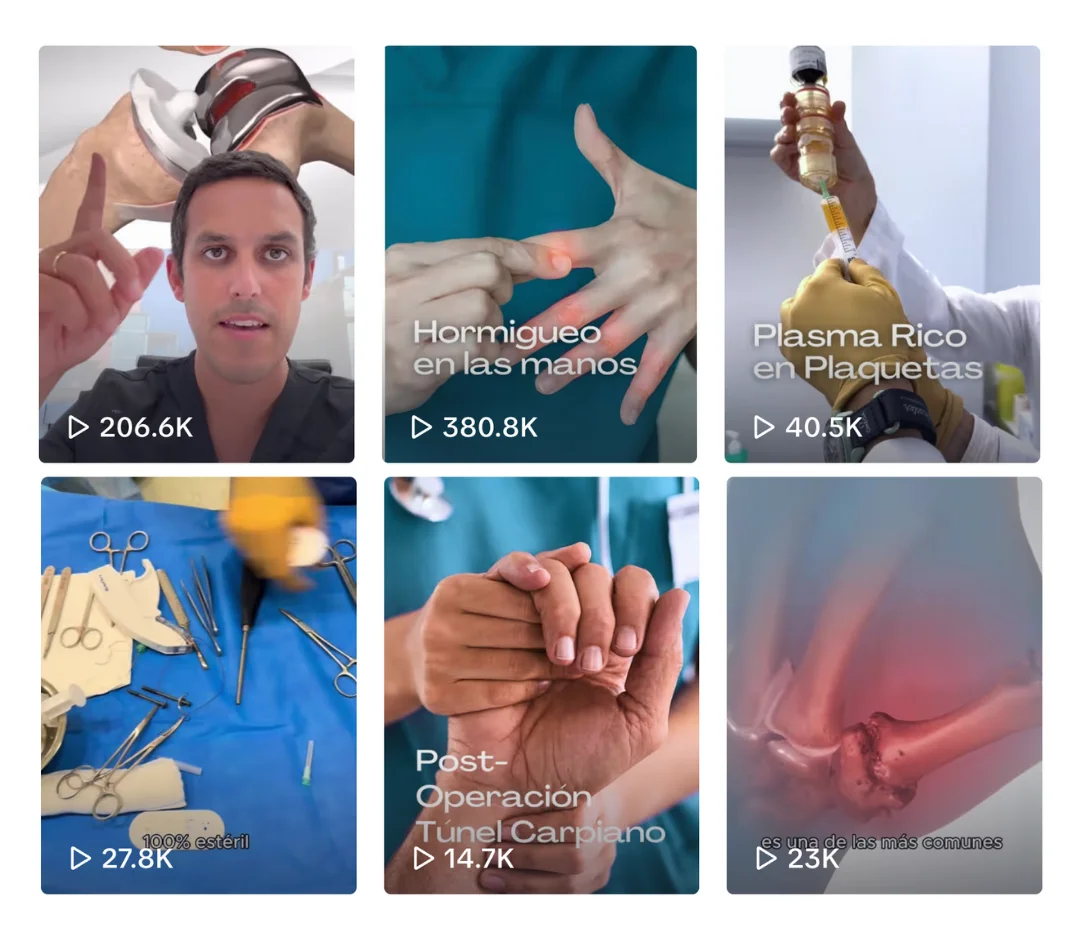
Task: Open the Plasma Rico en Plaquetas video
Action: (882, 254)
